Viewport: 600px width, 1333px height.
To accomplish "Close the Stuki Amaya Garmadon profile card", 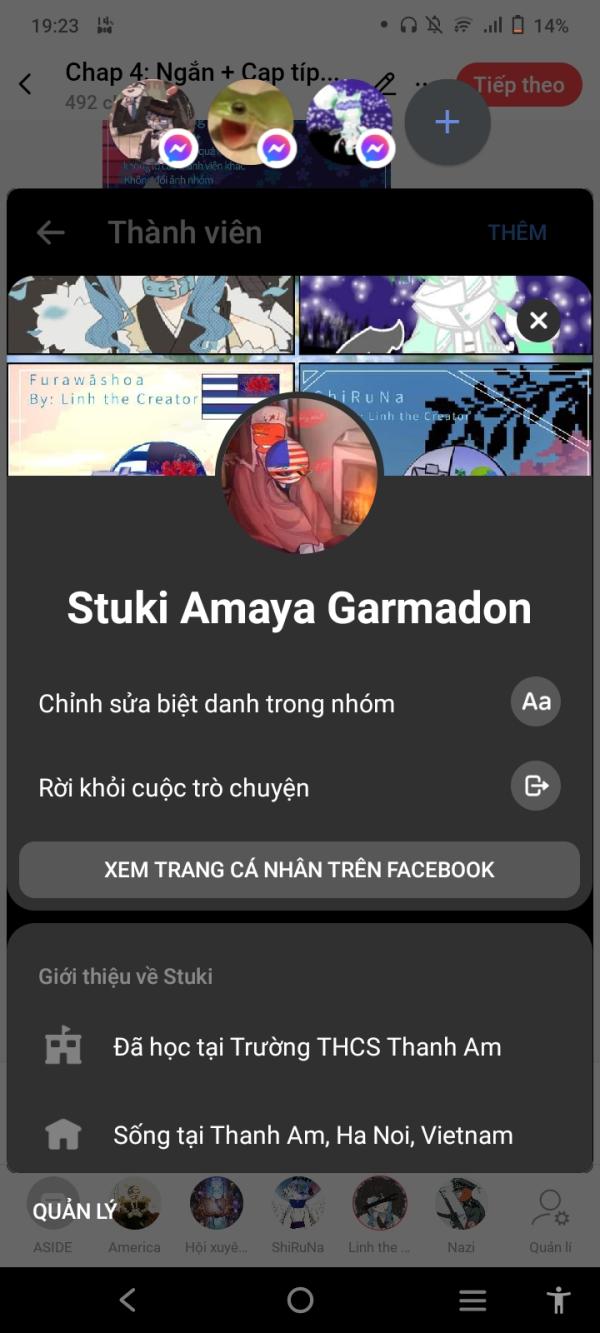I will coord(538,321).
